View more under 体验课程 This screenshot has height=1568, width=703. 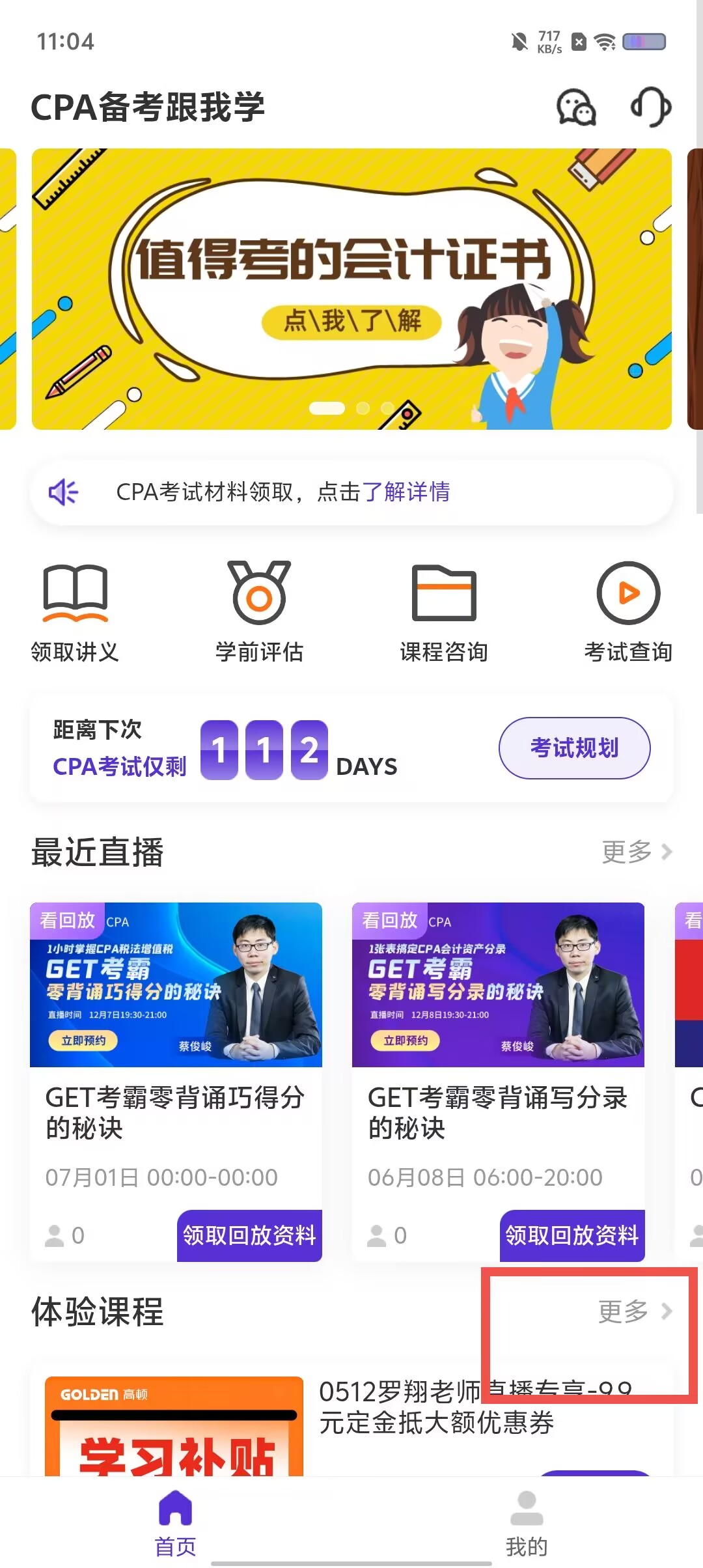(635, 1311)
